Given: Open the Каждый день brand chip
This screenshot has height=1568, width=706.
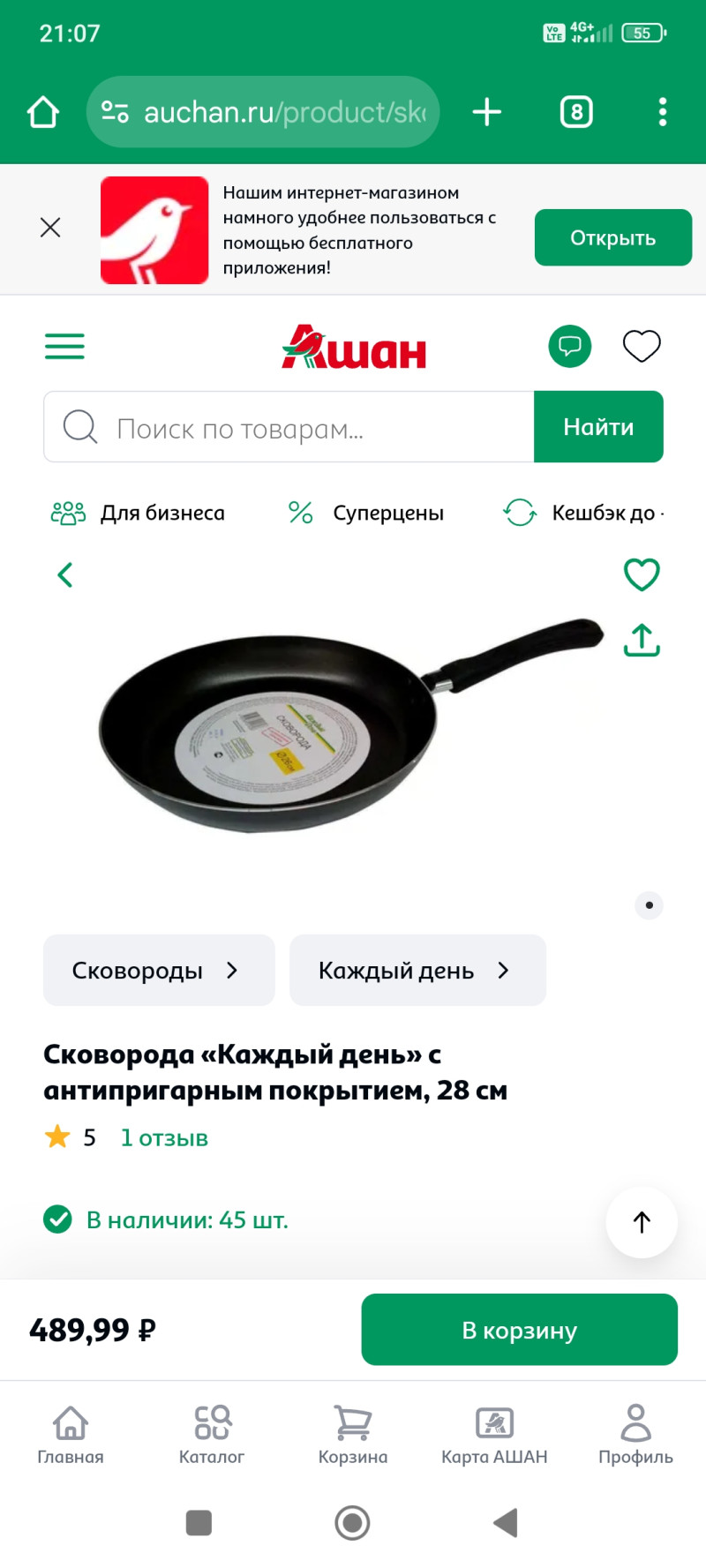Looking at the screenshot, I should [x=417, y=971].
